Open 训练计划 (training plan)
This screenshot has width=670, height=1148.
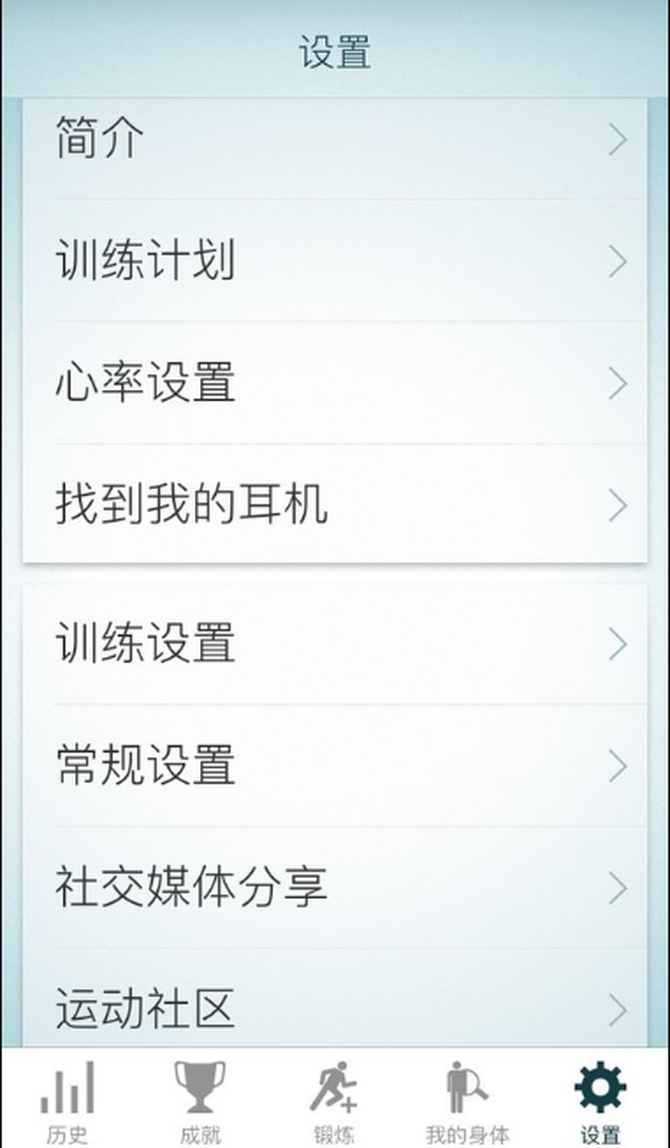click(334, 262)
